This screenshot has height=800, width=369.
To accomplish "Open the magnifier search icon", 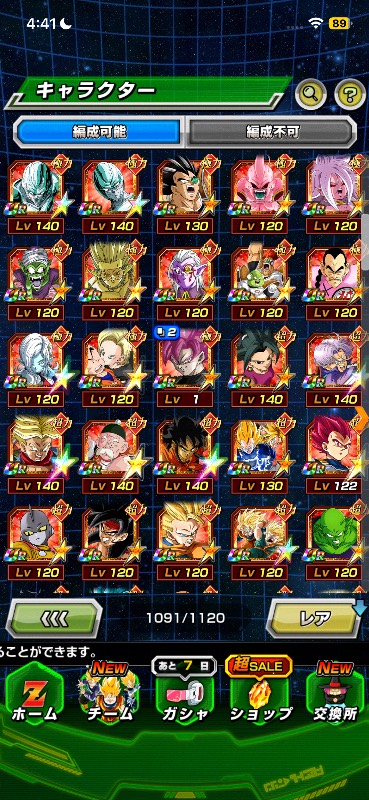I will [x=311, y=94].
